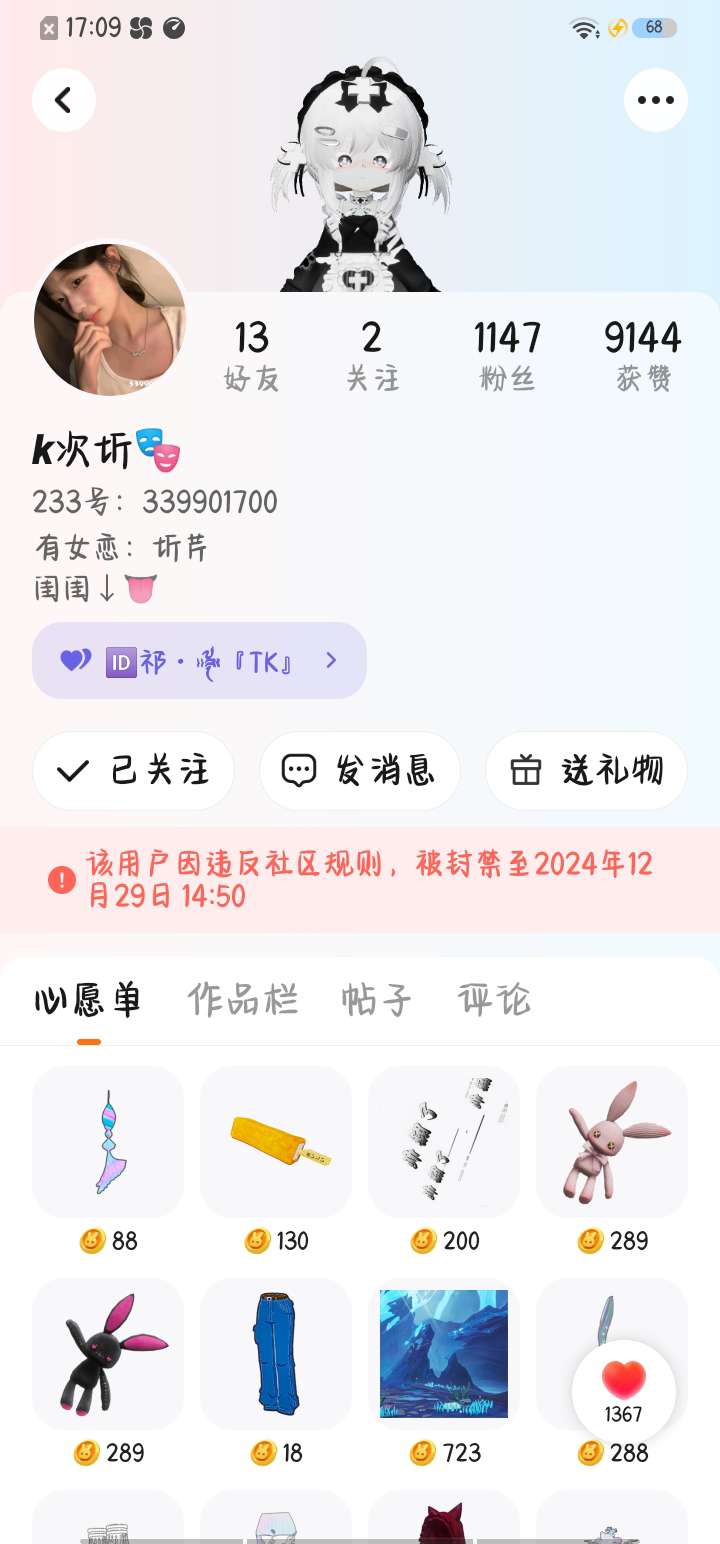720x1544 pixels.
Task: Open the 好友 friends list
Action: (x=251, y=356)
